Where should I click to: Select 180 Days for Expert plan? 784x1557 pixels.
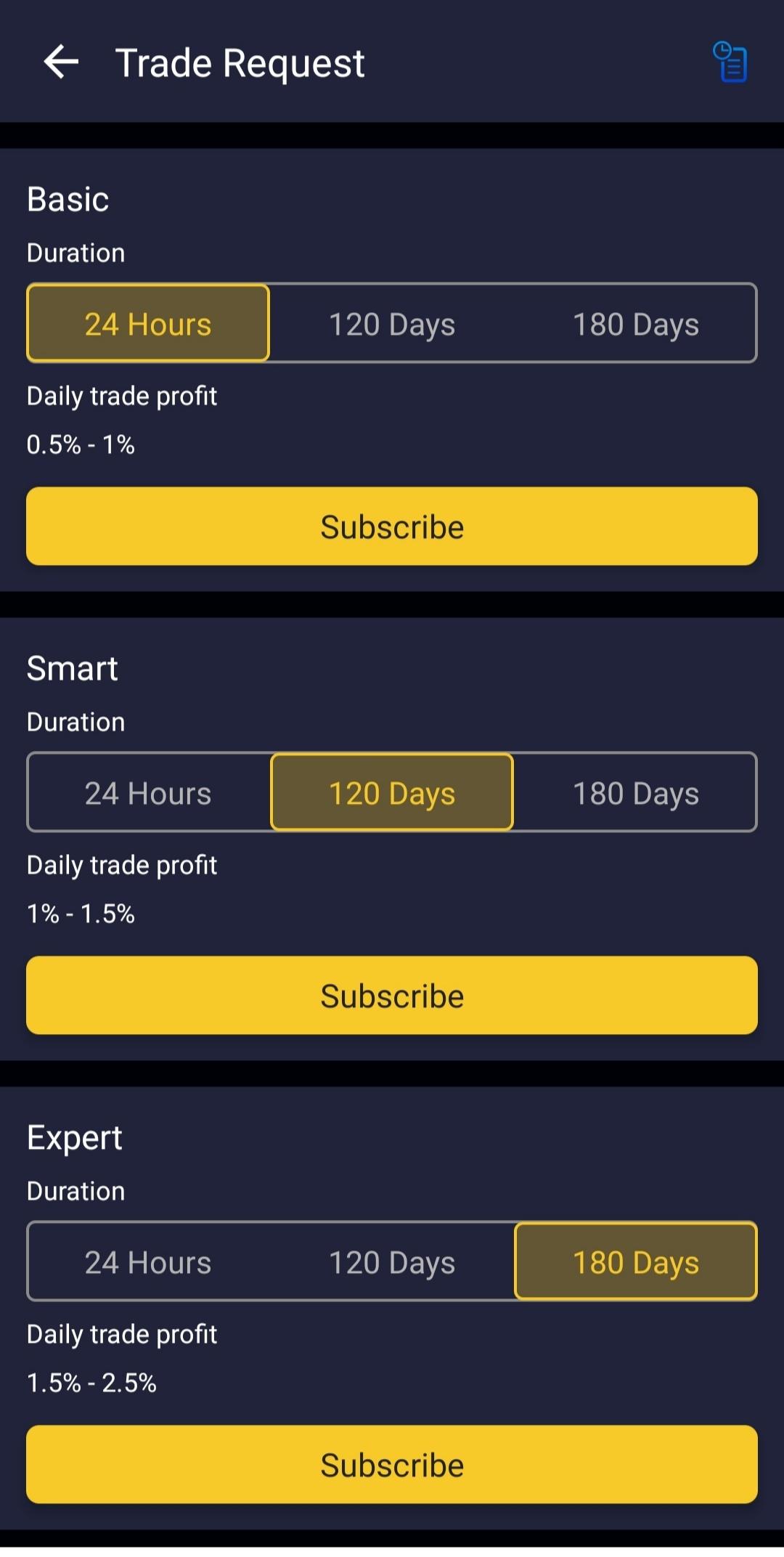click(x=636, y=1262)
